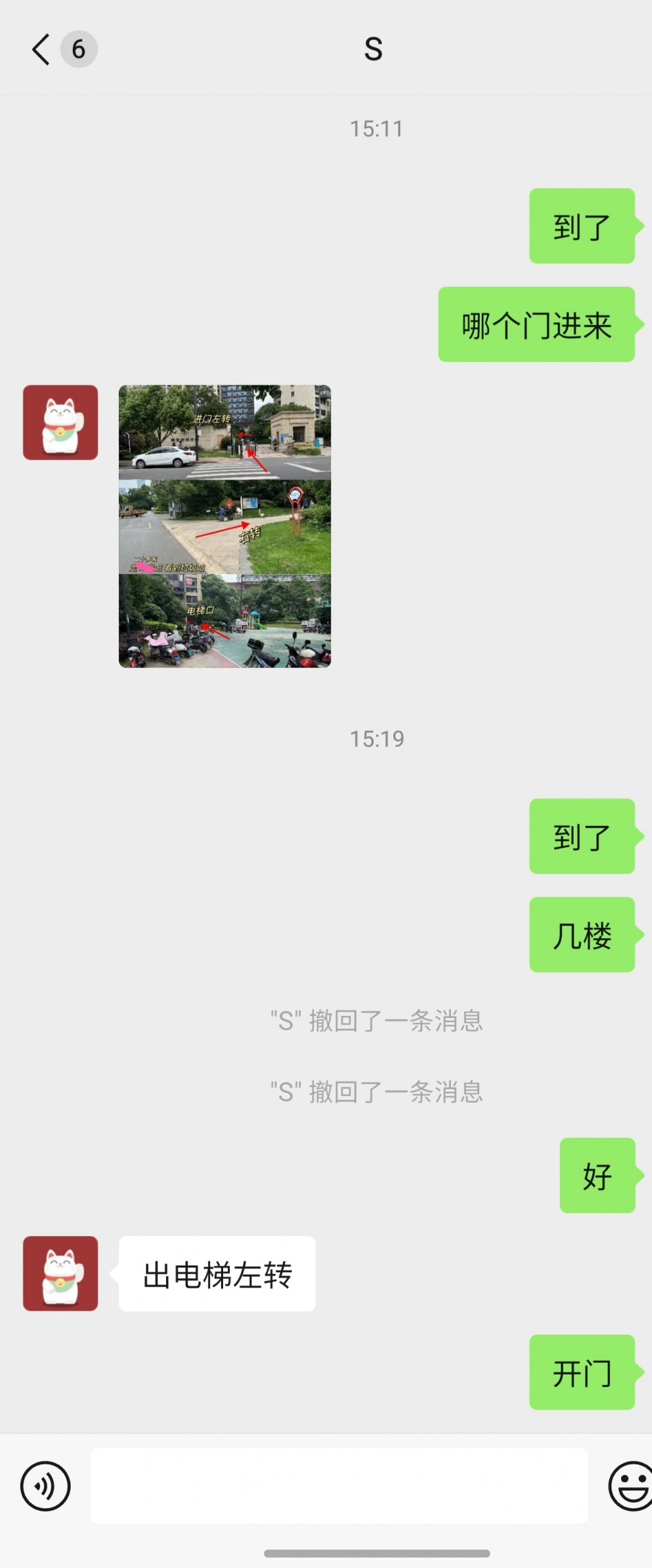Open the directions photo sent by S
The height and width of the screenshot is (1568, 652).
pos(224,526)
